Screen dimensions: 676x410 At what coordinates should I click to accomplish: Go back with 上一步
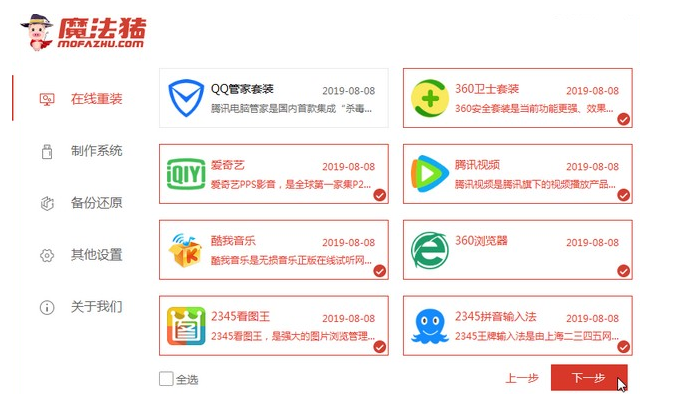point(522,379)
